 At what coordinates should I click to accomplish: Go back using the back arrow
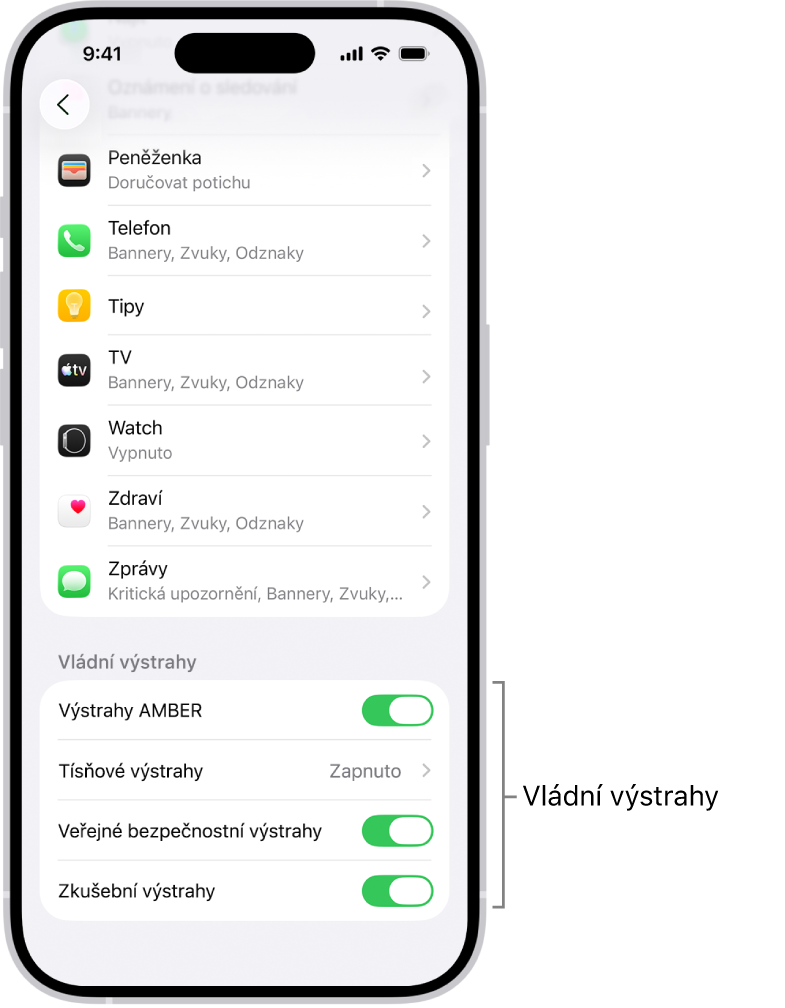coord(64,104)
